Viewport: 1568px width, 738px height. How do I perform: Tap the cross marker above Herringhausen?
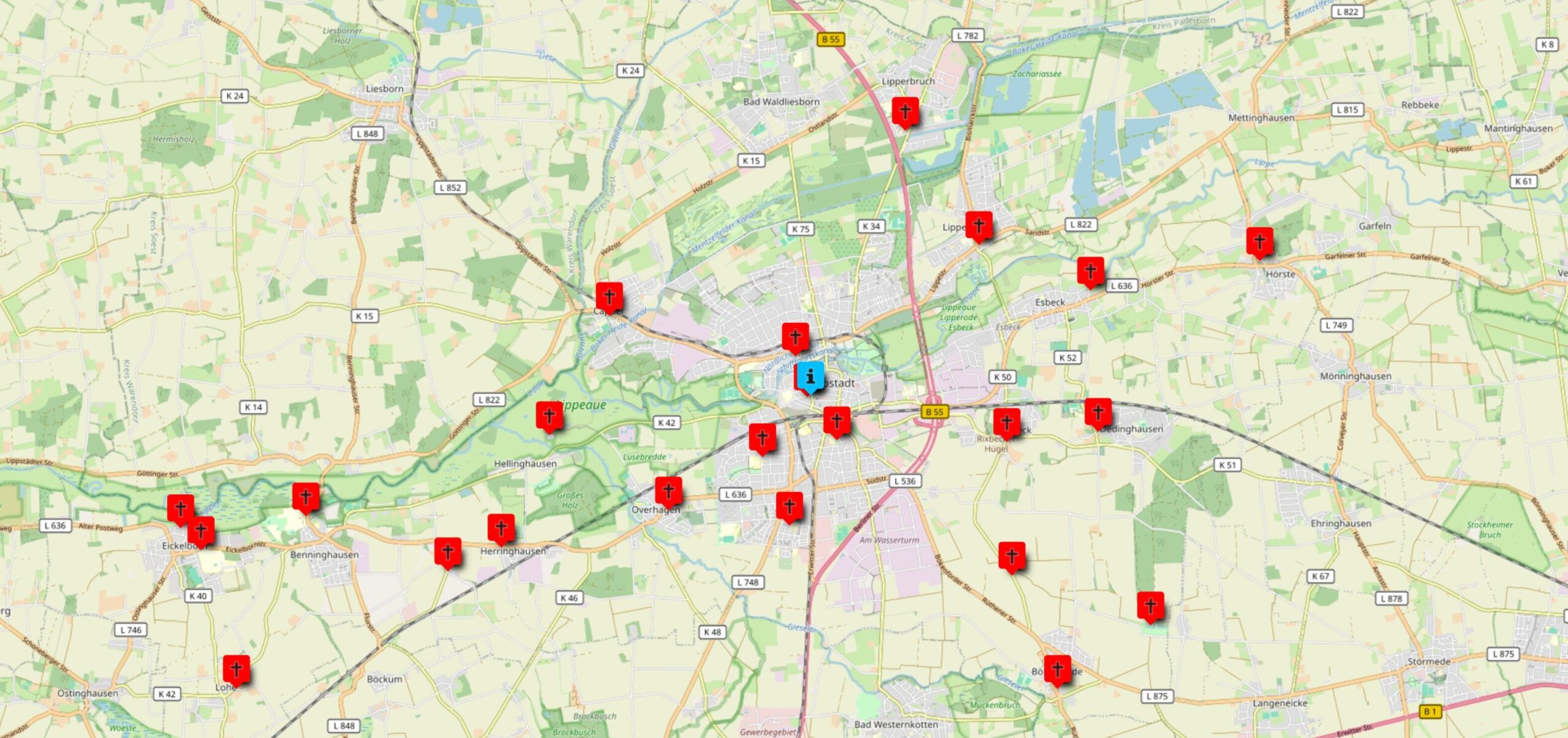click(501, 527)
